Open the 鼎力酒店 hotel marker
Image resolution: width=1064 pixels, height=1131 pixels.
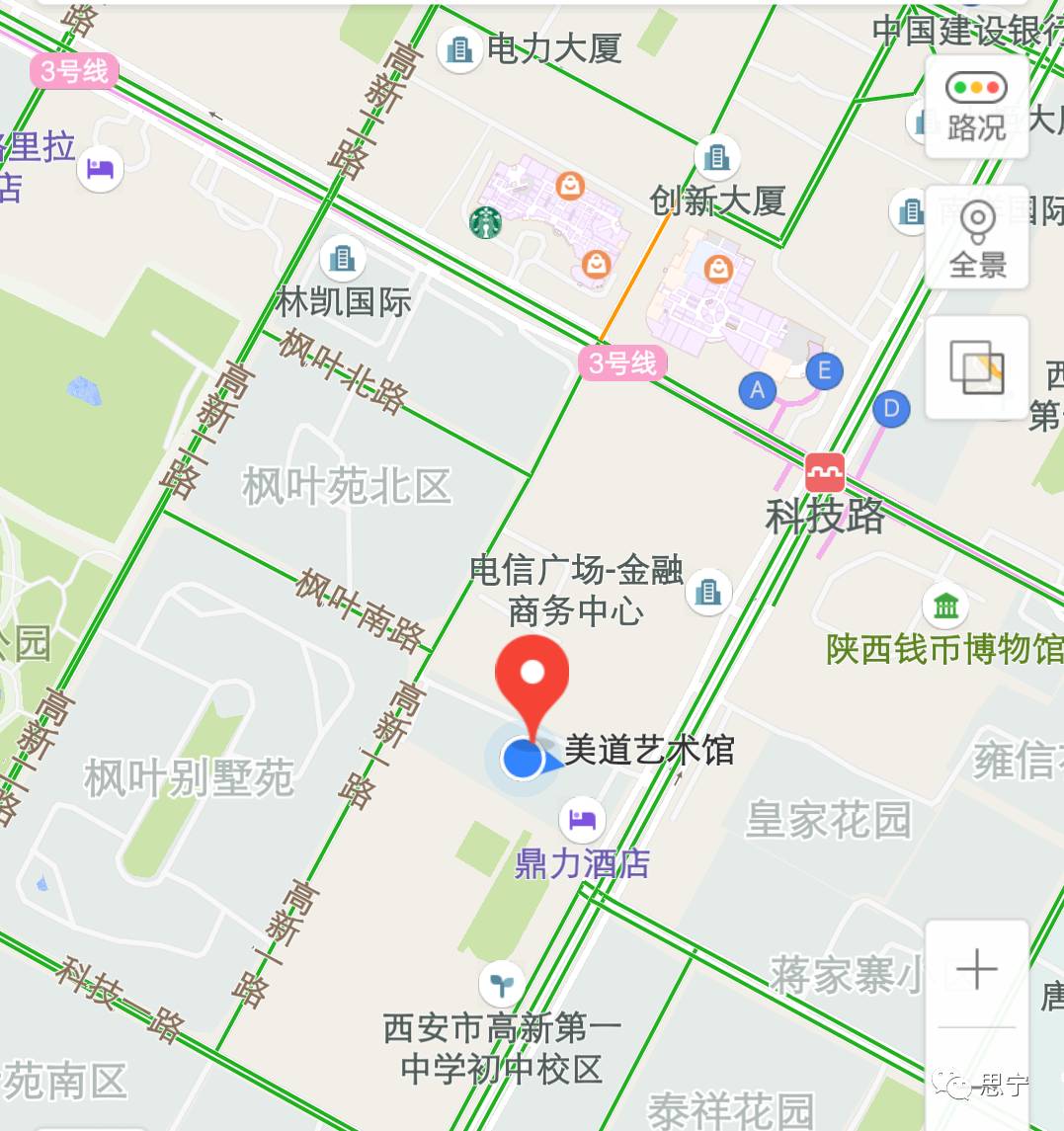[x=582, y=820]
